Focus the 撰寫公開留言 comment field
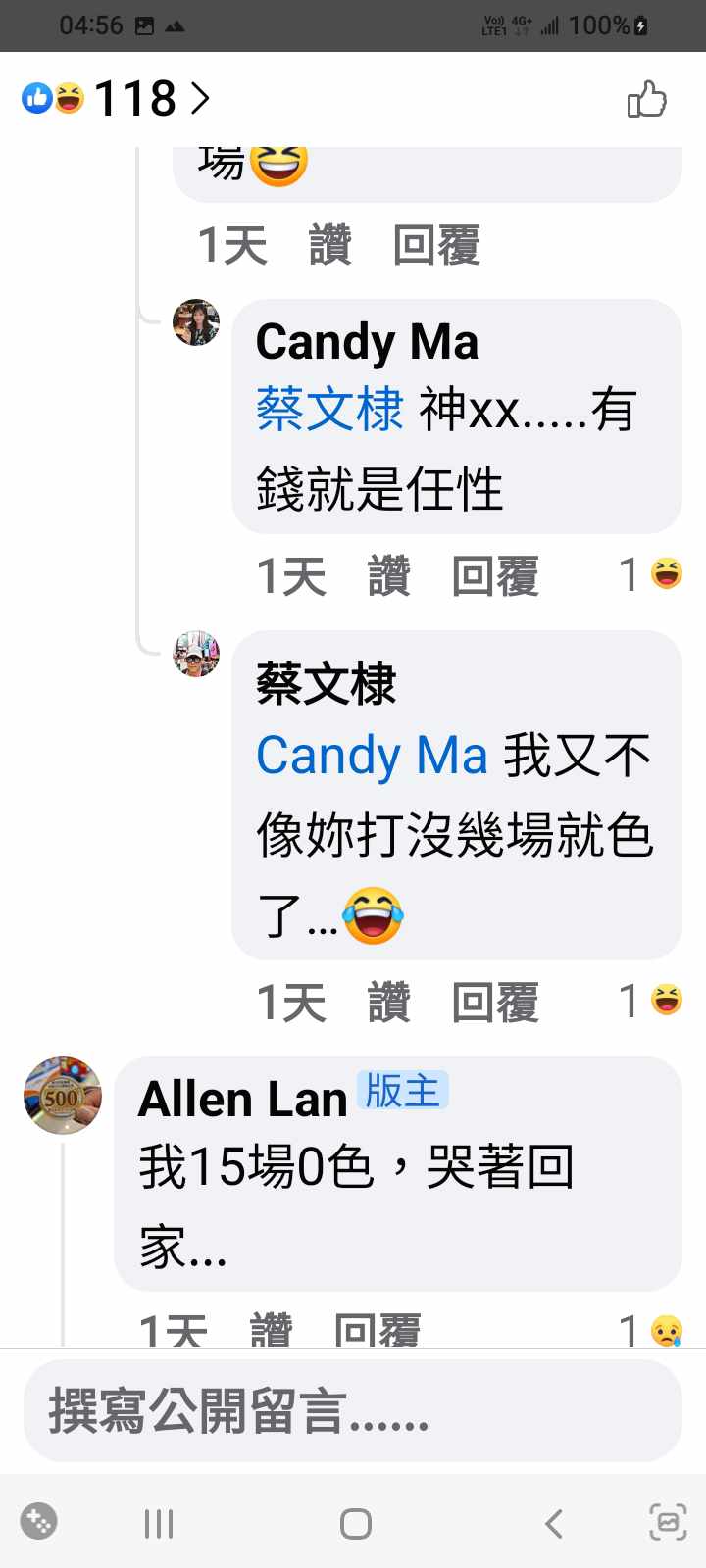This screenshot has height=1568, width=706. [x=352, y=1411]
